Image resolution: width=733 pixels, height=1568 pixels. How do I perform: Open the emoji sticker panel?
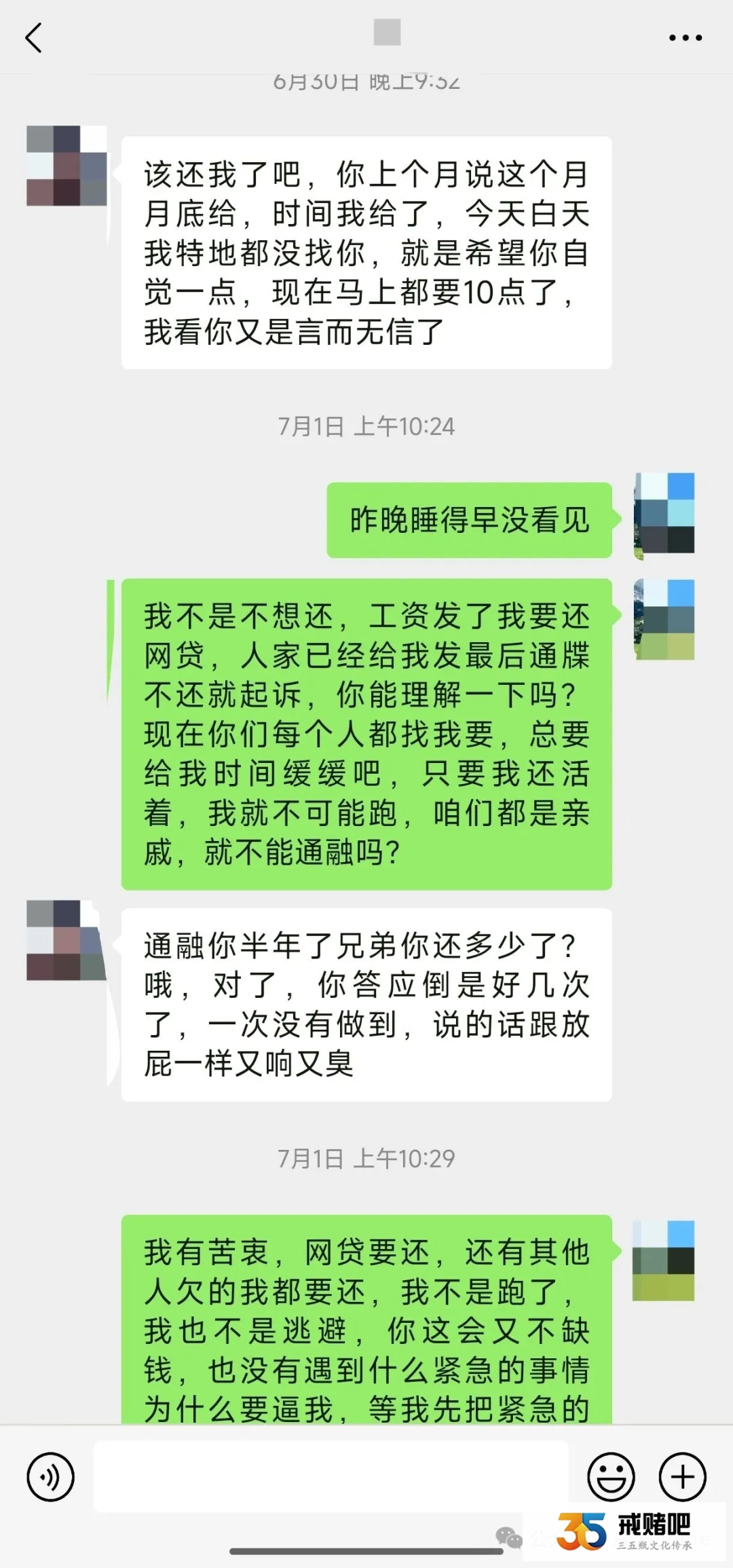[611, 1476]
